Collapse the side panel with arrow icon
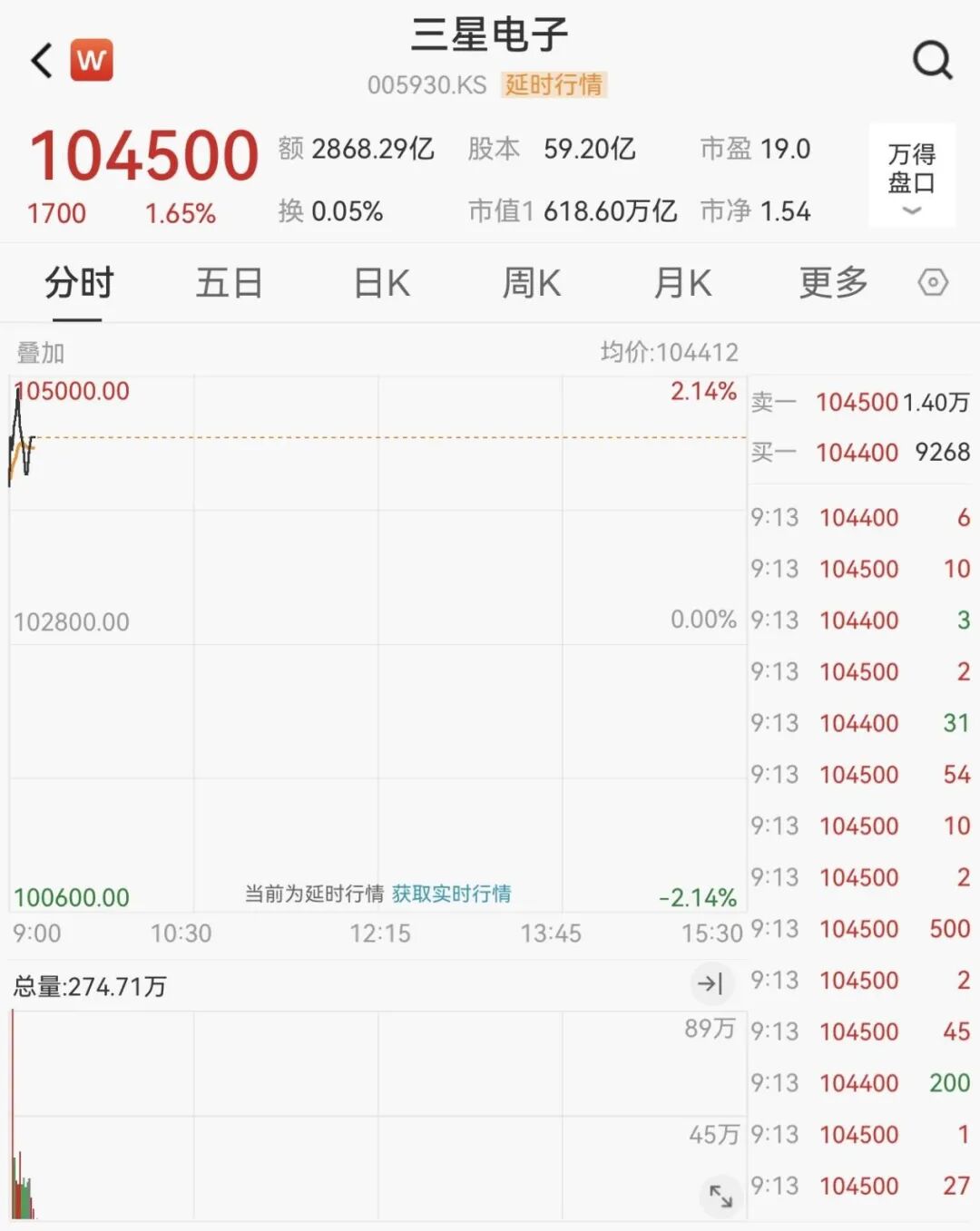 (x=710, y=983)
